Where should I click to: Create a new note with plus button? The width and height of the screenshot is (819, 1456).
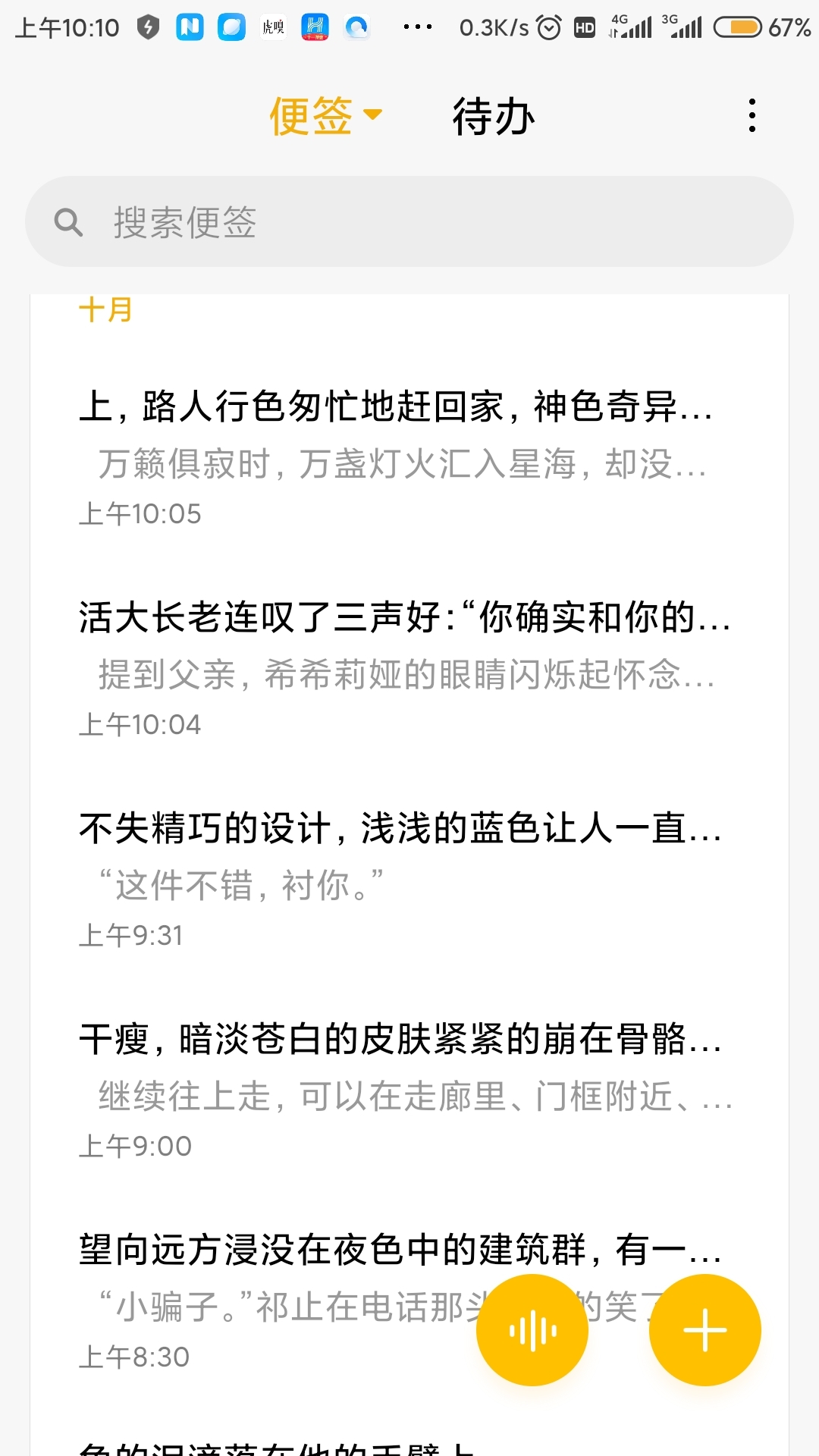click(x=705, y=1330)
